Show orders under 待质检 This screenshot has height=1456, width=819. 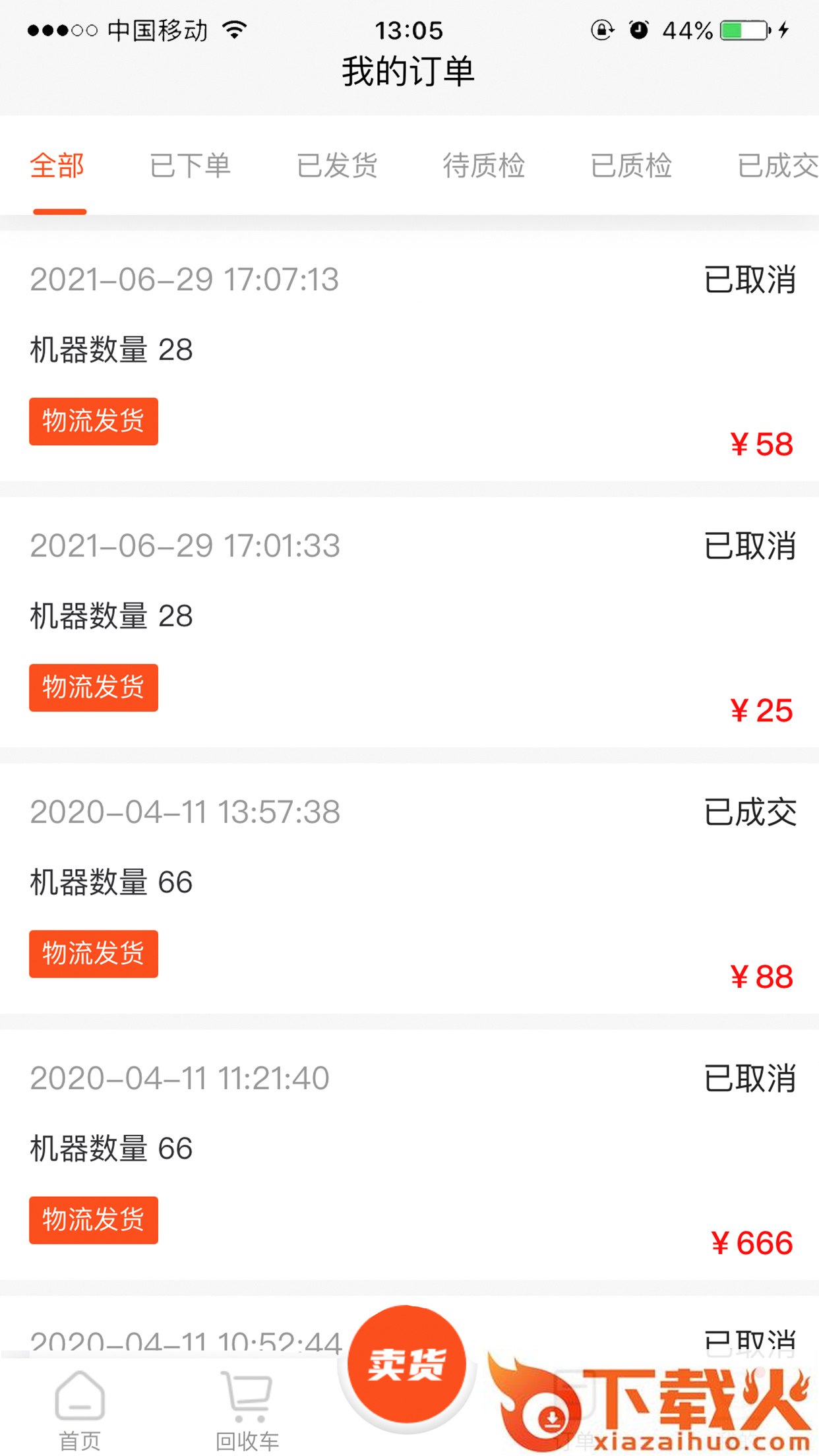pos(484,166)
